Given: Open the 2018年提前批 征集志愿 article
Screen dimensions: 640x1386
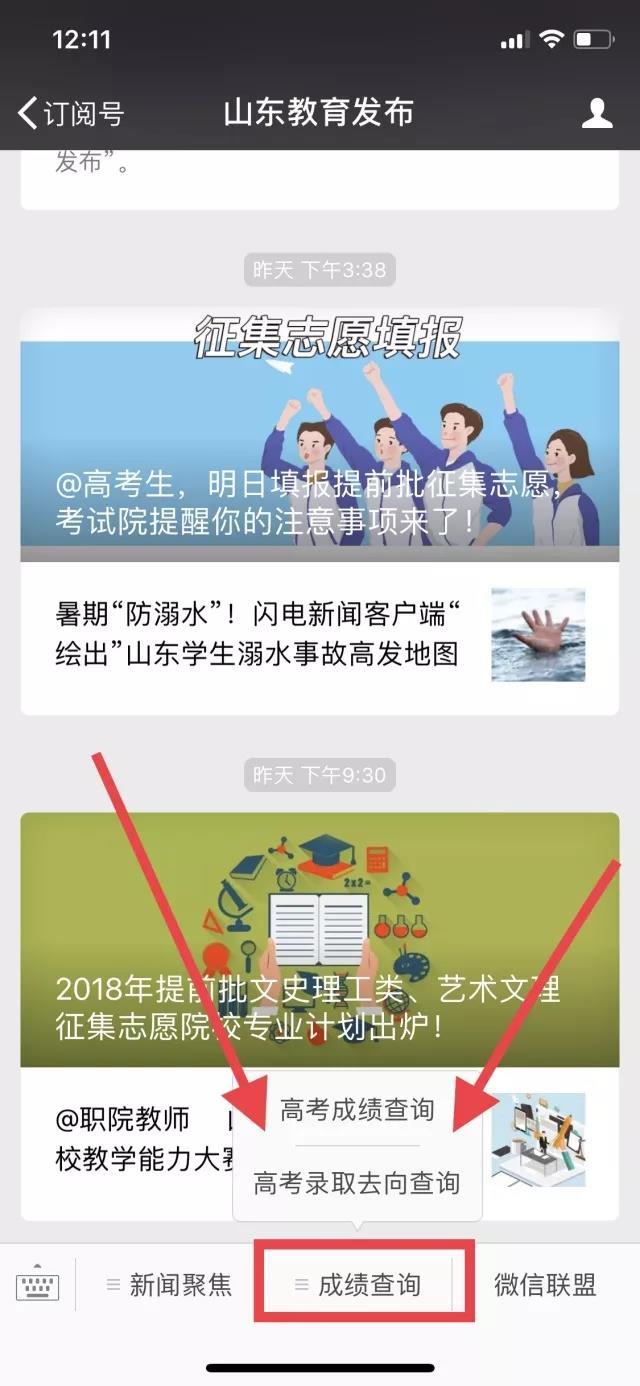Looking at the screenshot, I should (319, 940).
